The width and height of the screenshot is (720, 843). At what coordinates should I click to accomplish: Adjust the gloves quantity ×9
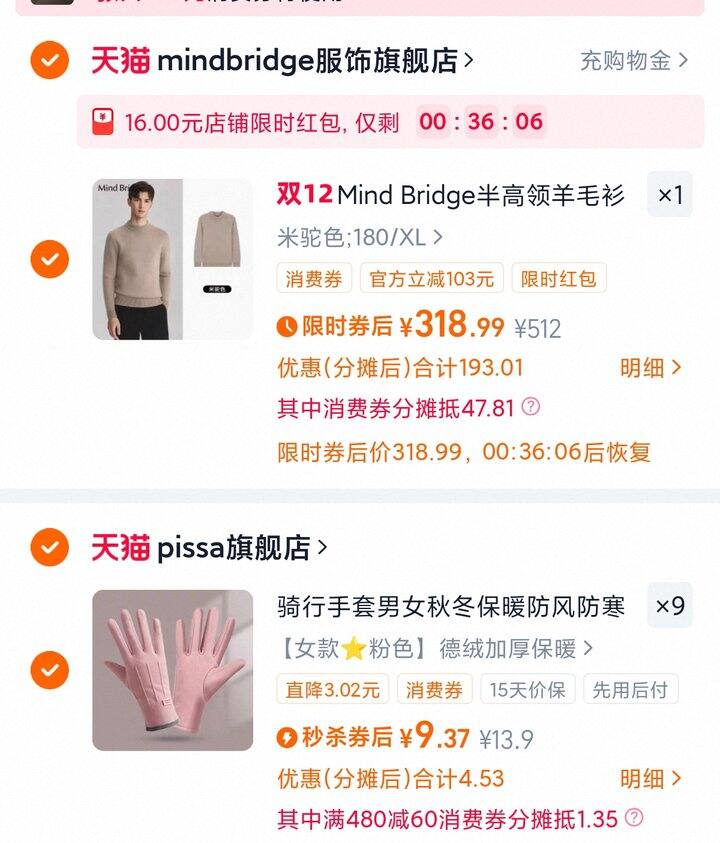[x=670, y=606]
